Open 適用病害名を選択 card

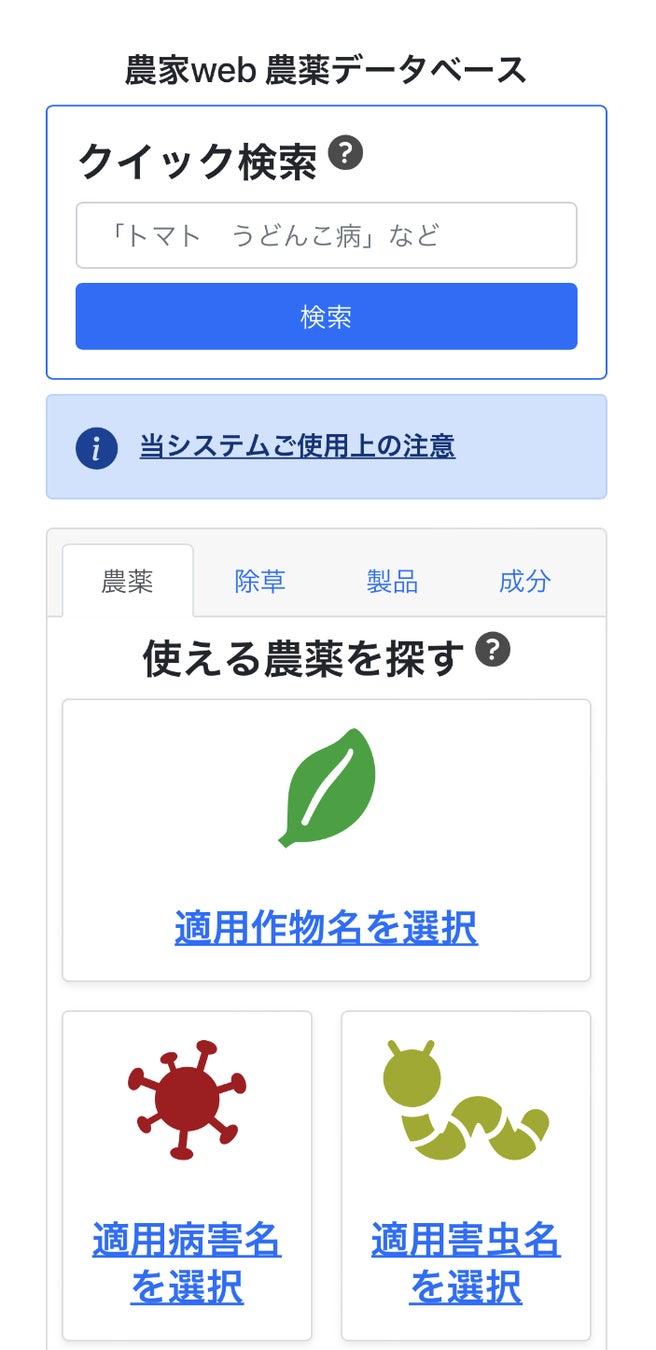187,1262
